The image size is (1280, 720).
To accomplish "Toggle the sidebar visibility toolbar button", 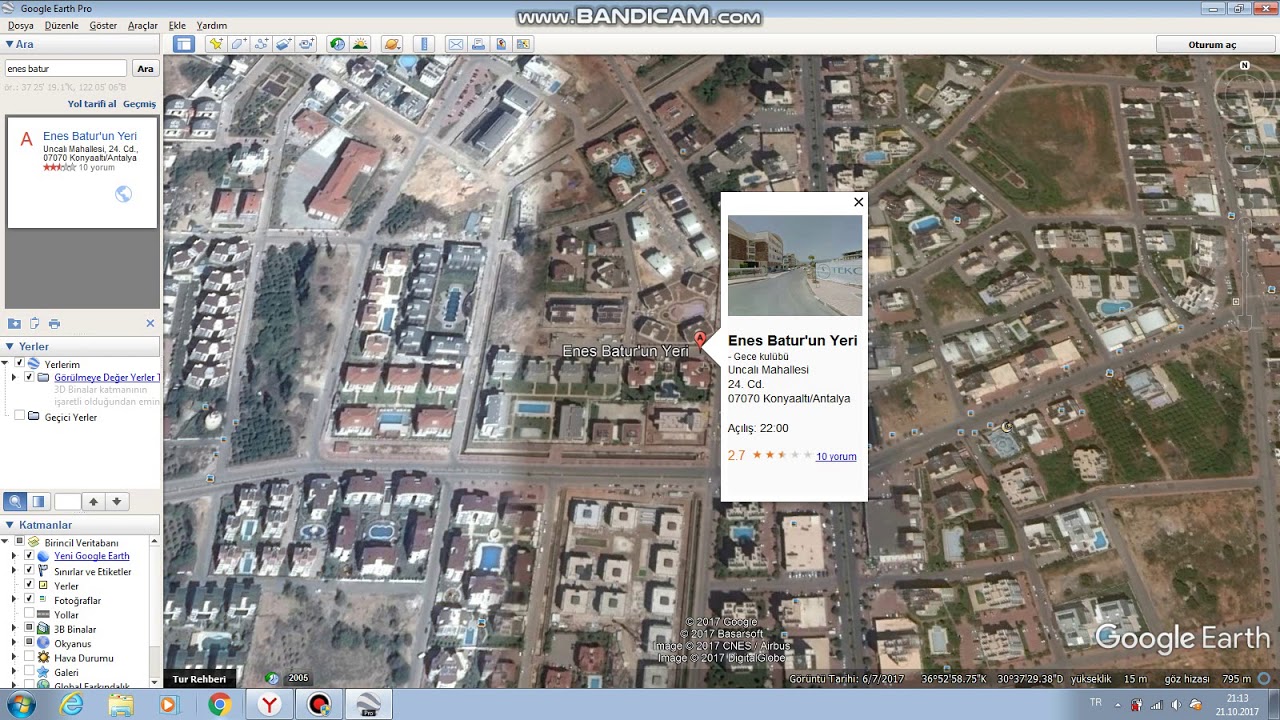I will coord(183,44).
